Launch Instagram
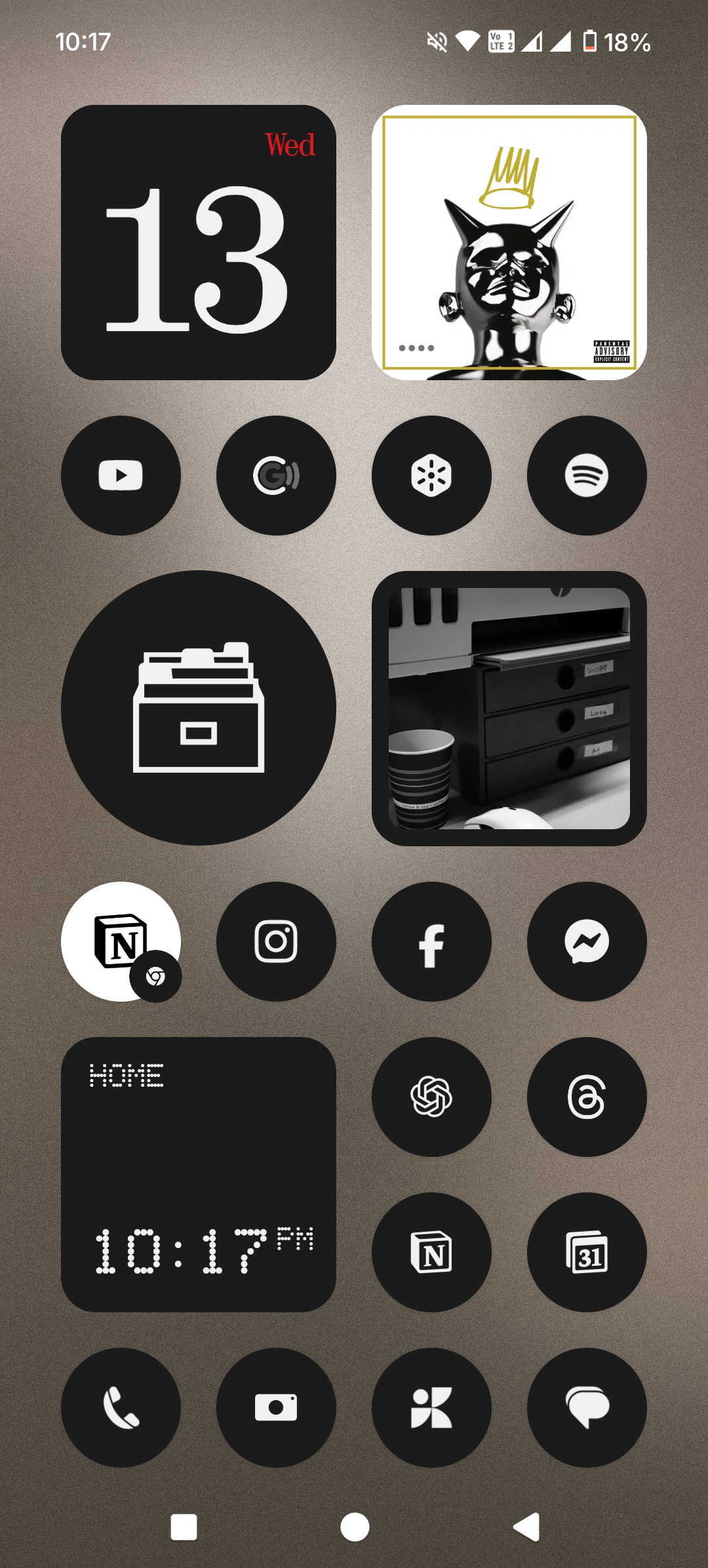The width and height of the screenshot is (708, 1568). 276,941
